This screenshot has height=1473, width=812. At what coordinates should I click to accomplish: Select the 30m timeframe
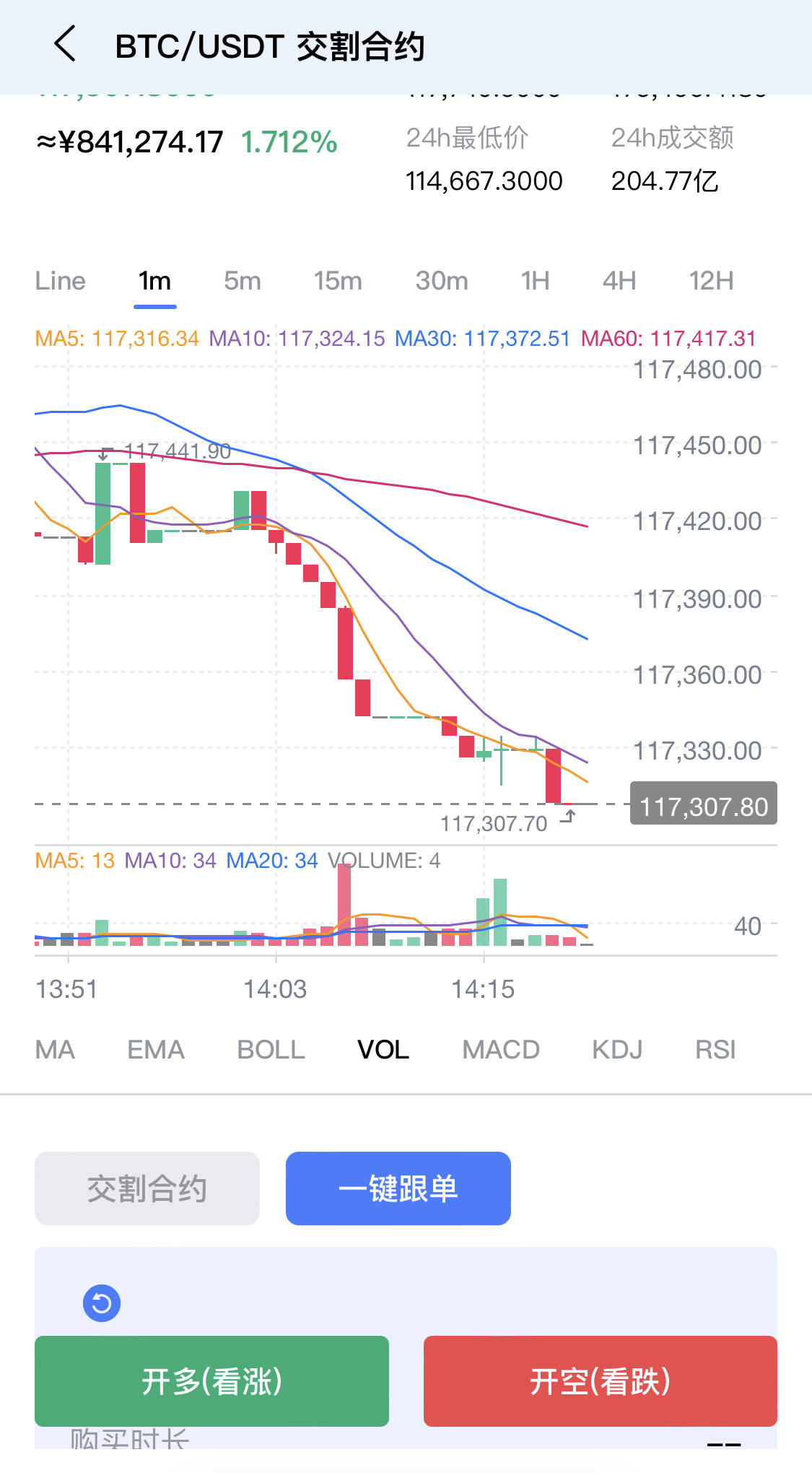[442, 281]
